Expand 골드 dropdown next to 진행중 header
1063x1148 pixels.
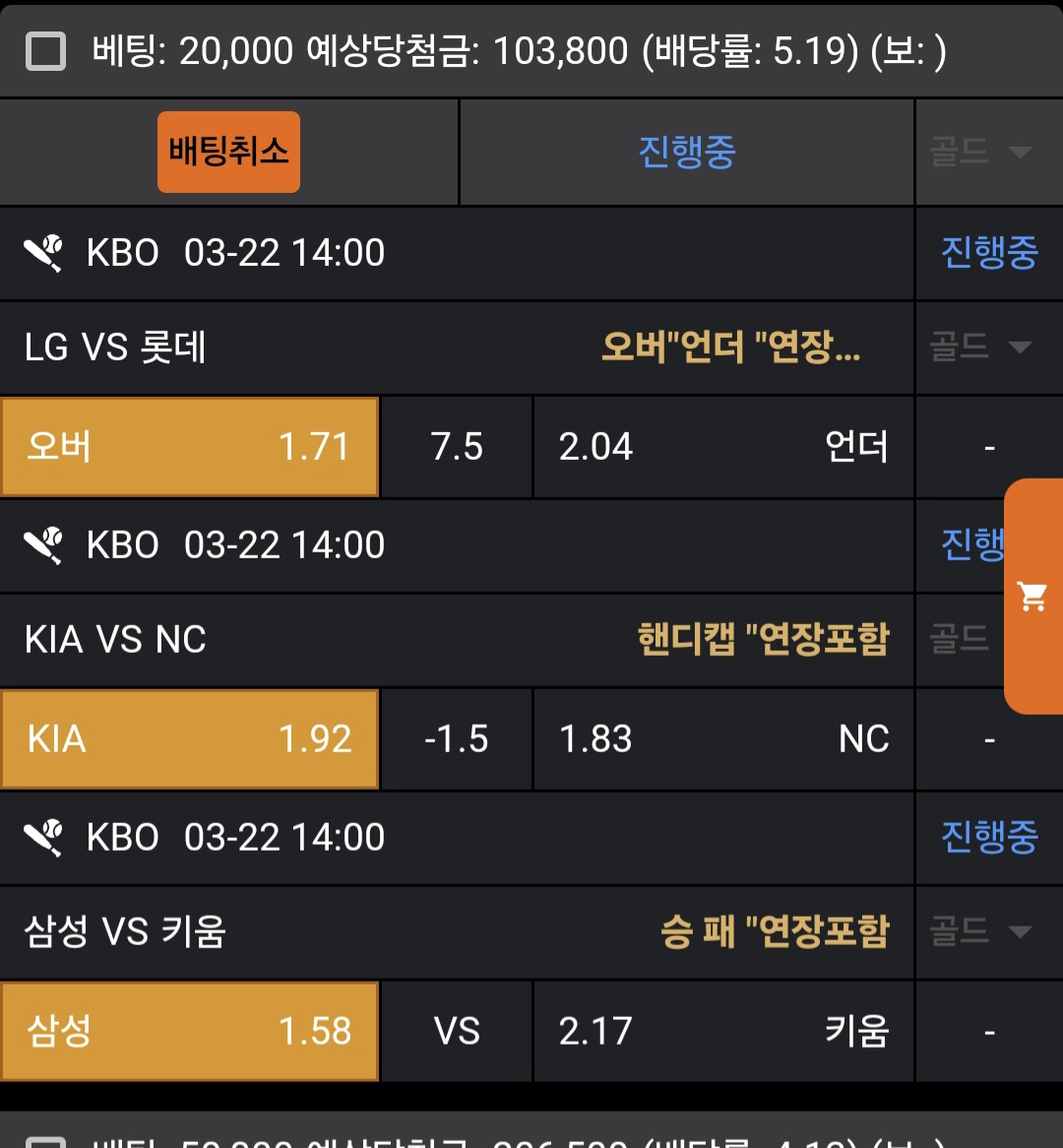click(980, 153)
